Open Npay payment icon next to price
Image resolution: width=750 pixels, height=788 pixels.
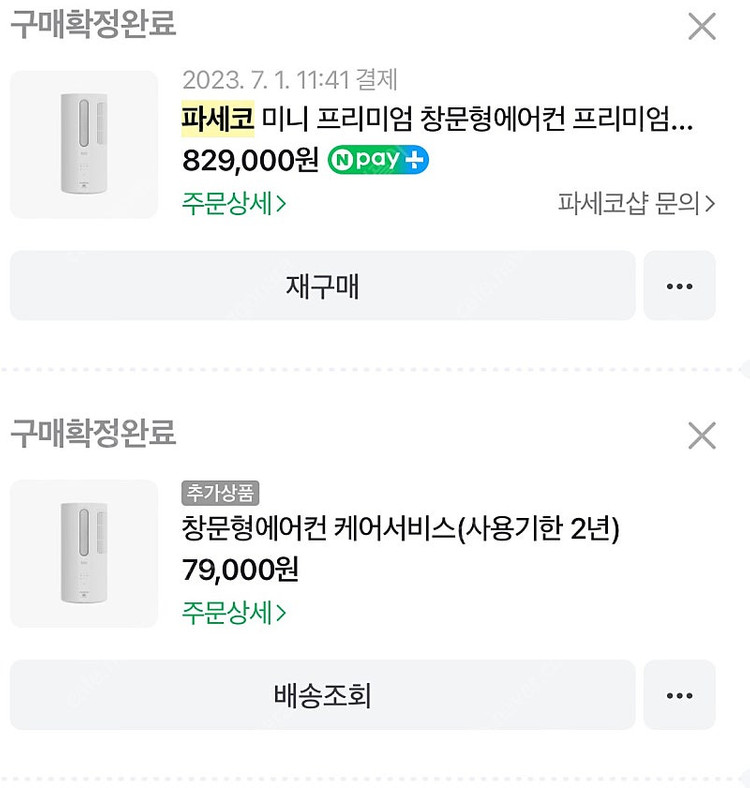pos(378,160)
